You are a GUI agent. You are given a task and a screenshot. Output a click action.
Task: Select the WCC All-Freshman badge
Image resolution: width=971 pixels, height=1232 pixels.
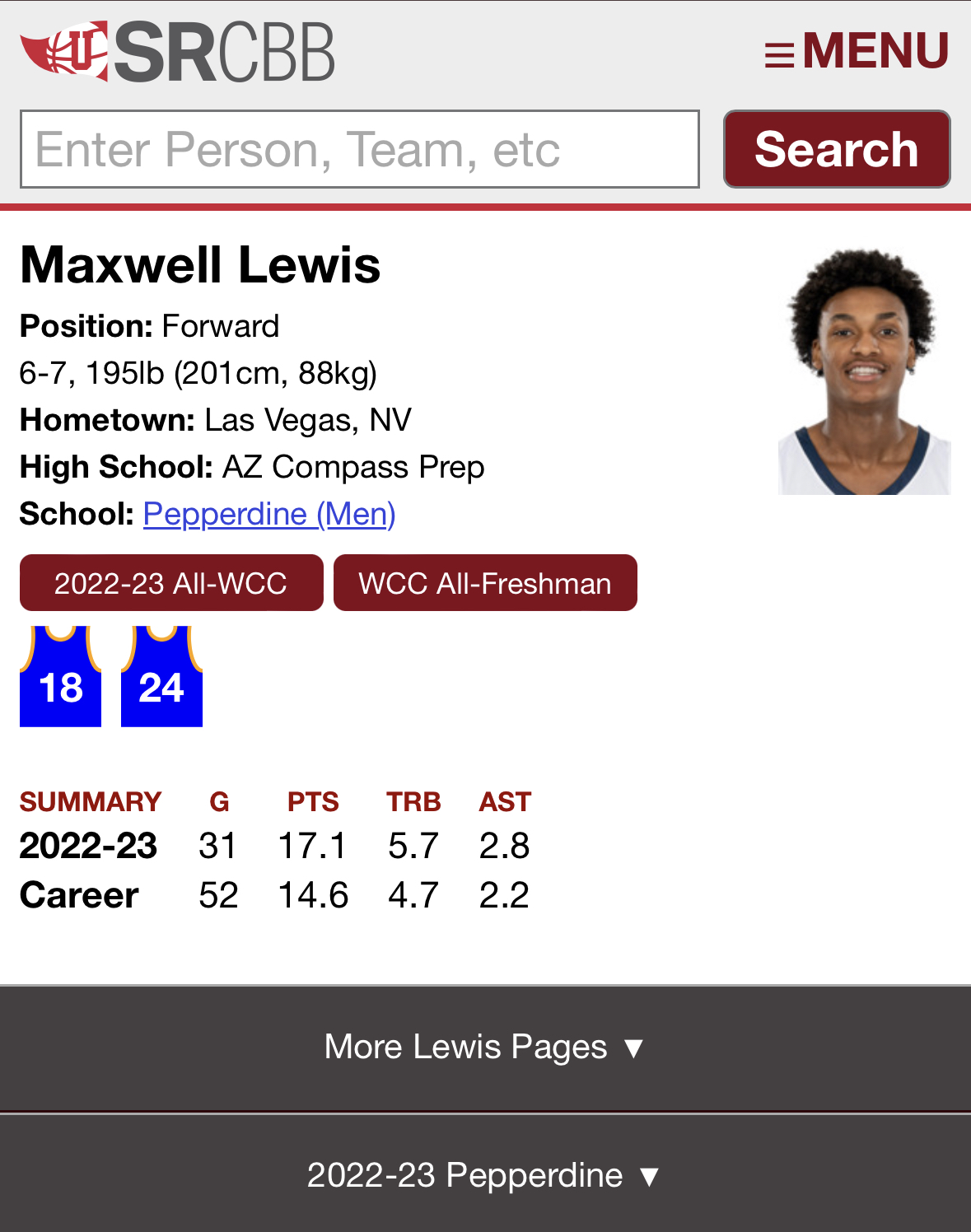tap(485, 583)
